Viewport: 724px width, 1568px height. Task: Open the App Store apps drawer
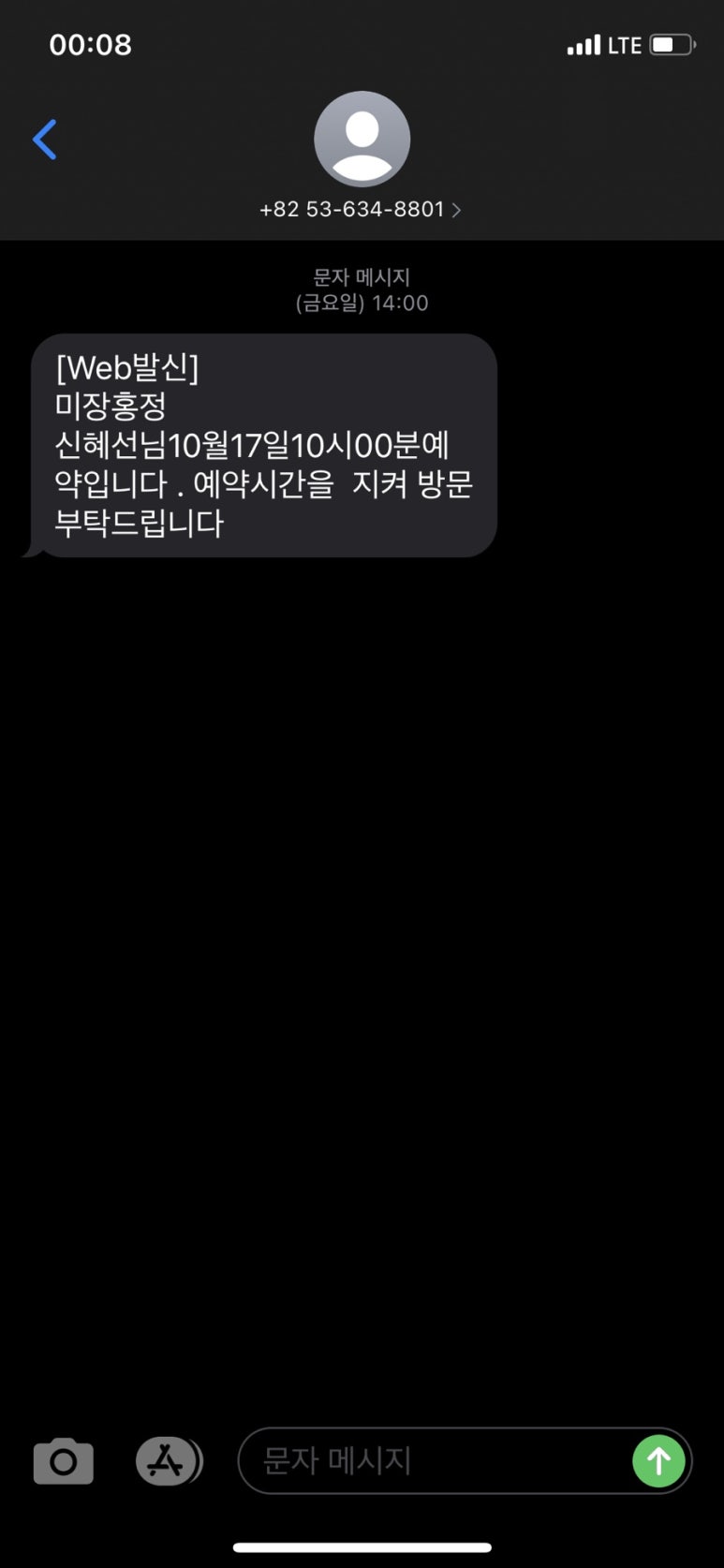click(168, 1460)
